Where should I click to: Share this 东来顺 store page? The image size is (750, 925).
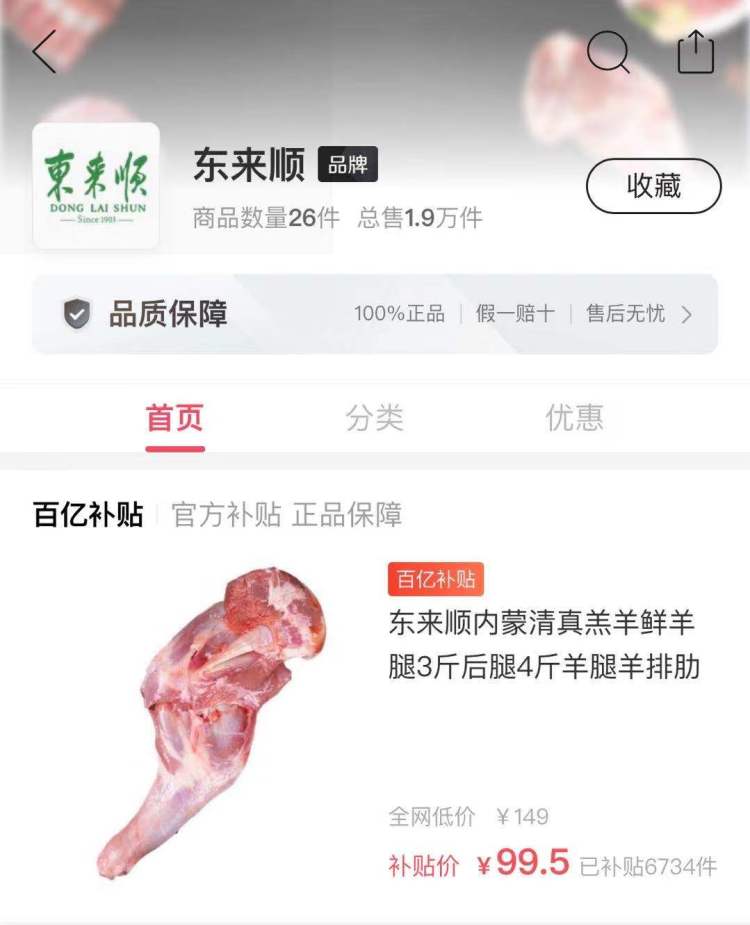click(696, 51)
